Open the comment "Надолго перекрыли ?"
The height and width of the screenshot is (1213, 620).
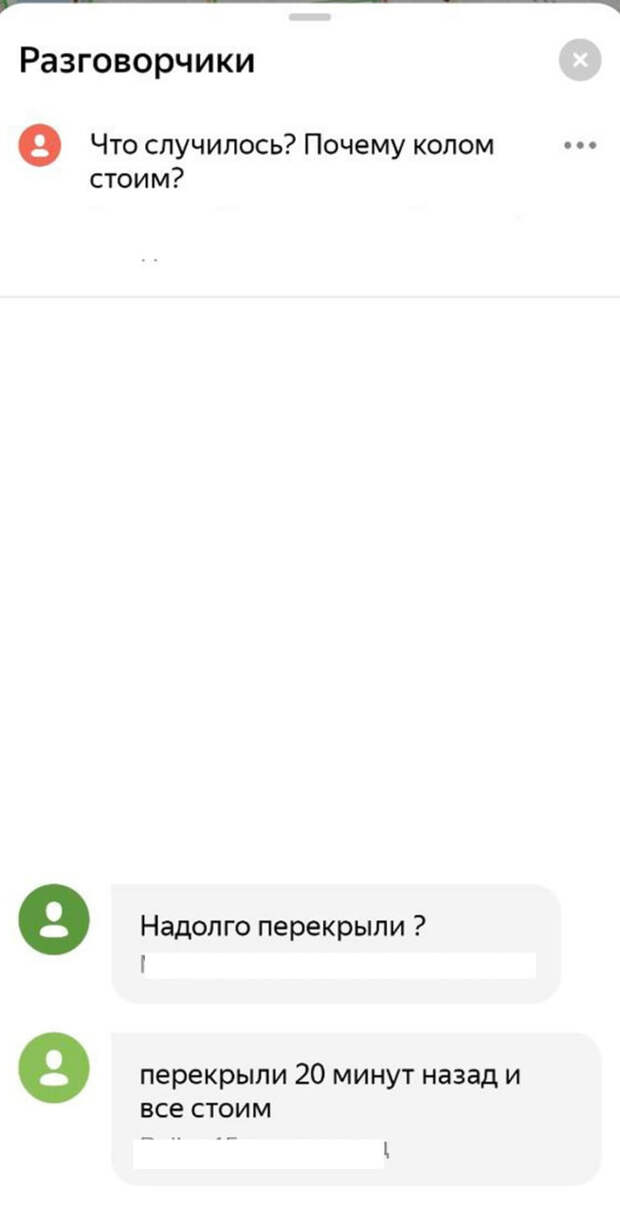coord(335,943)
